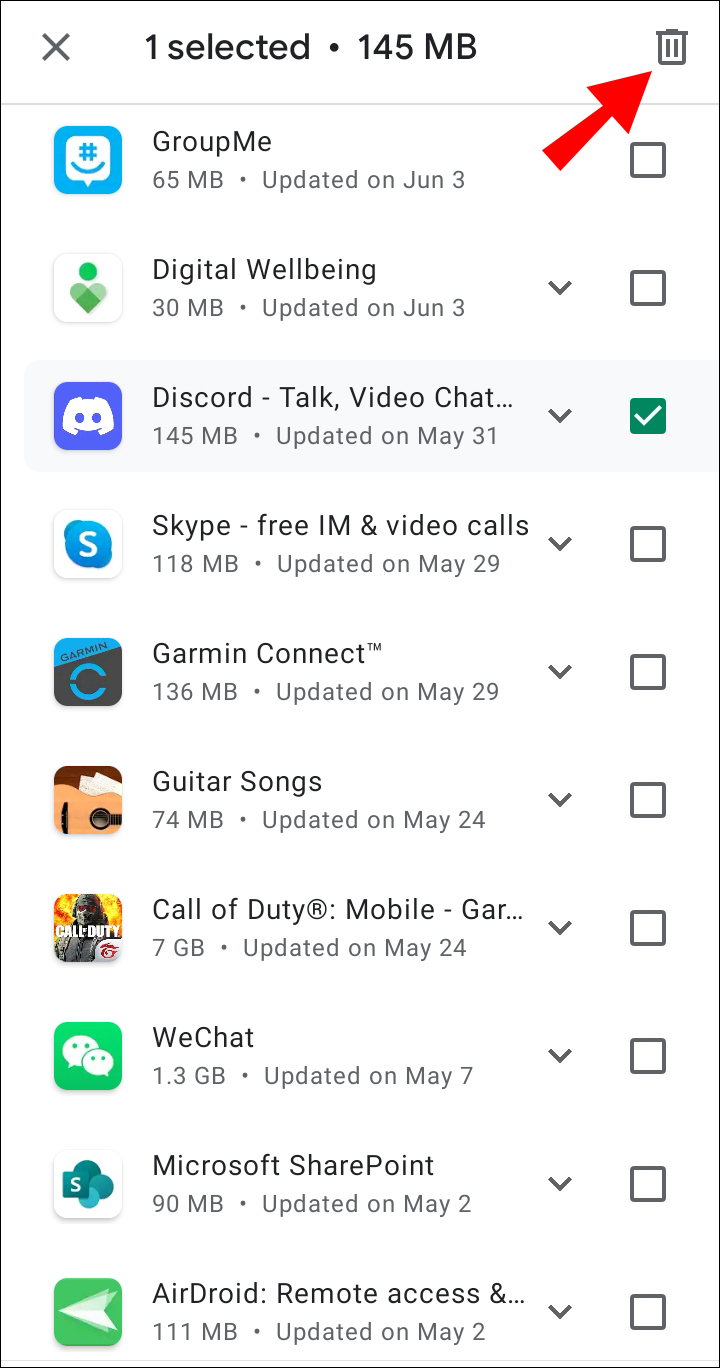The height and width of the screenshot is (1368, 720).
Task: Expand the Discord details chevron
Action: pos(560,416)
